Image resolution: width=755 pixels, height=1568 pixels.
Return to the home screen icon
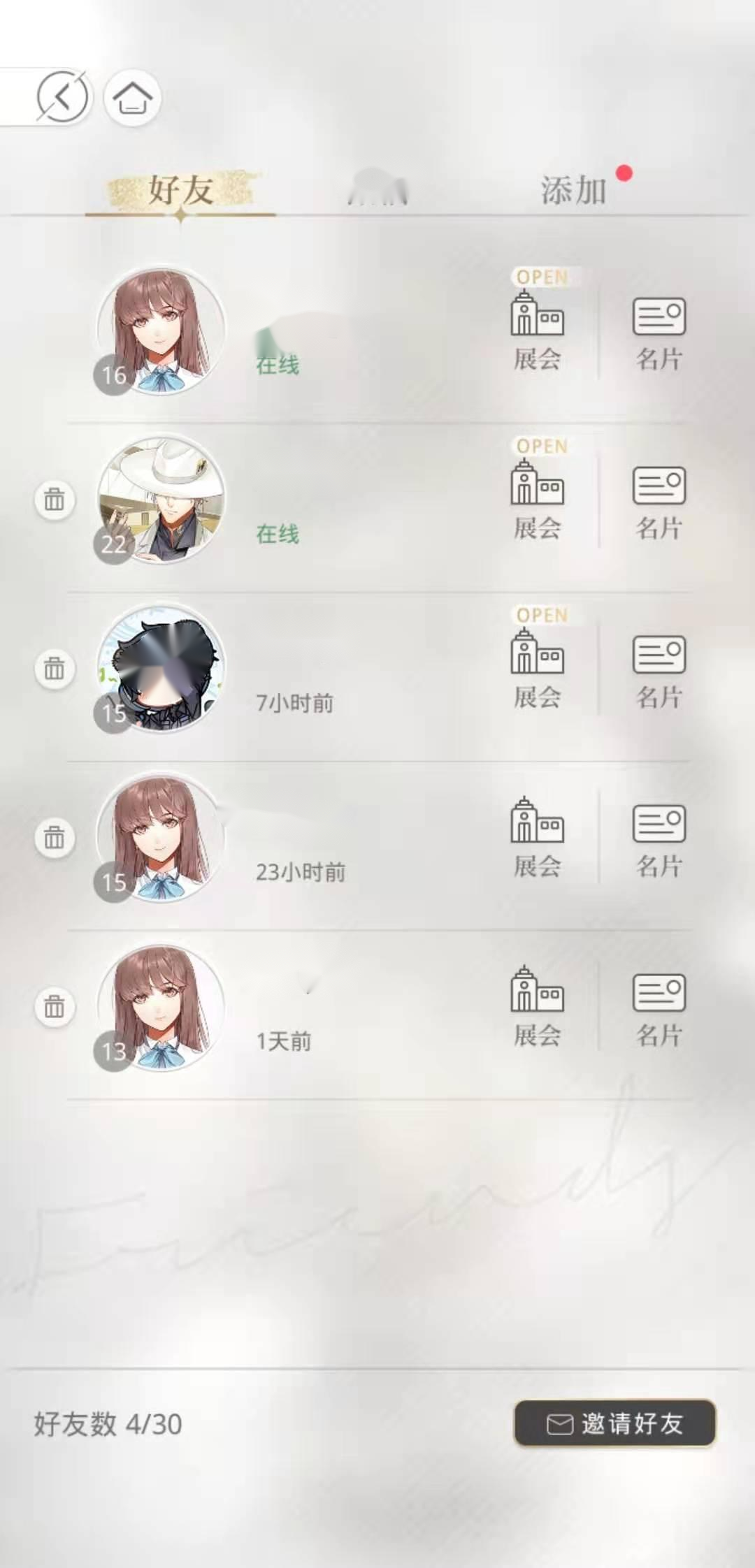tap(132, 97)
